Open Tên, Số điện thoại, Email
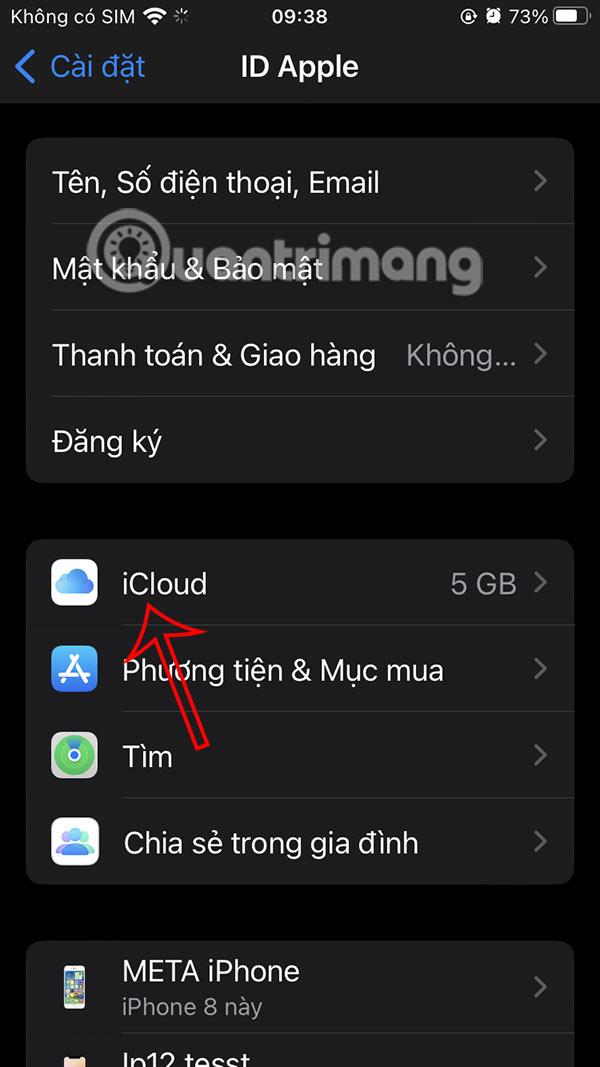 tap(299, 182)
